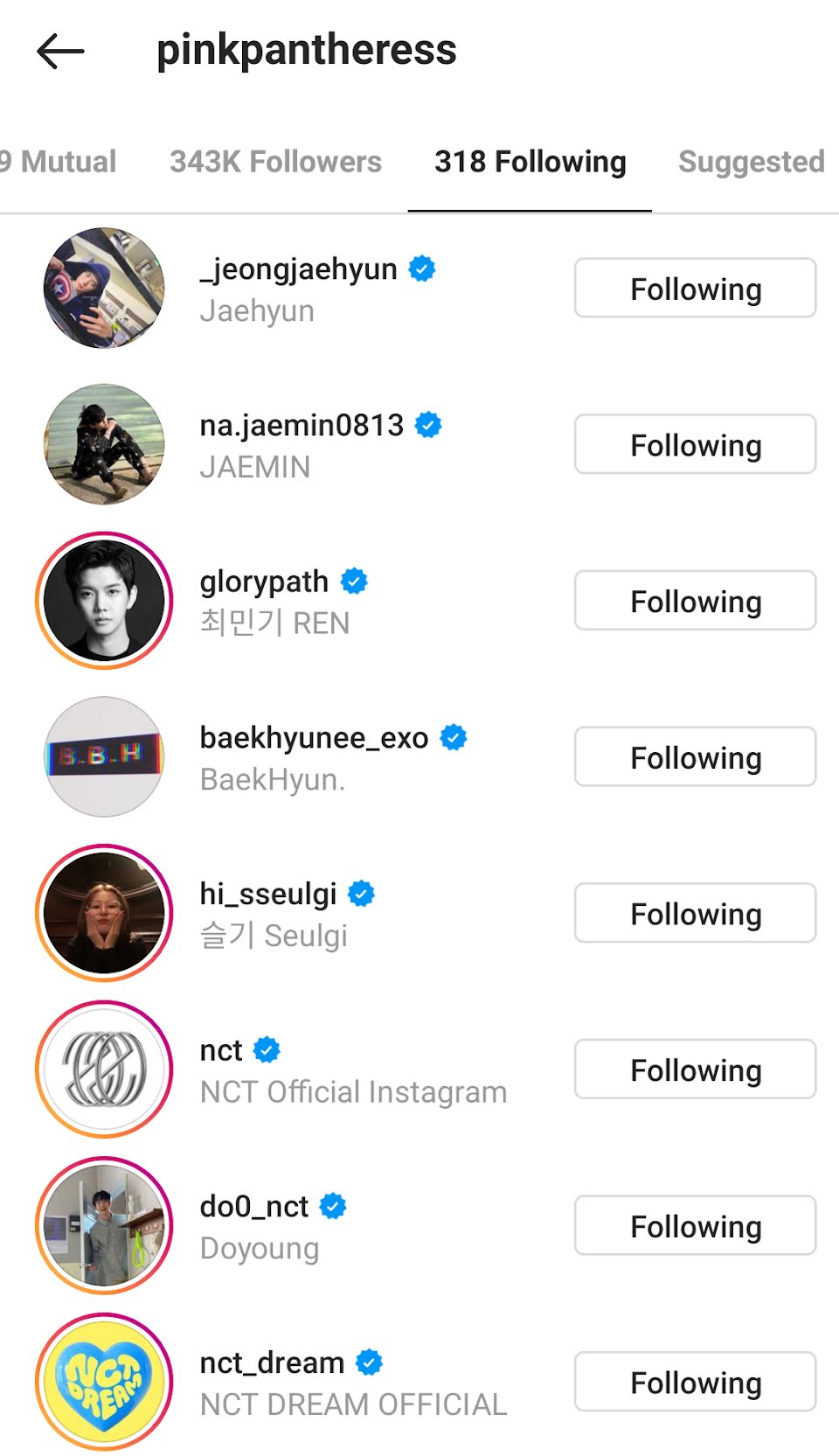Viewport: 839px width, 1456px height.
Task: Open na.jaemin0813 profile row
Action: (302, 426)
